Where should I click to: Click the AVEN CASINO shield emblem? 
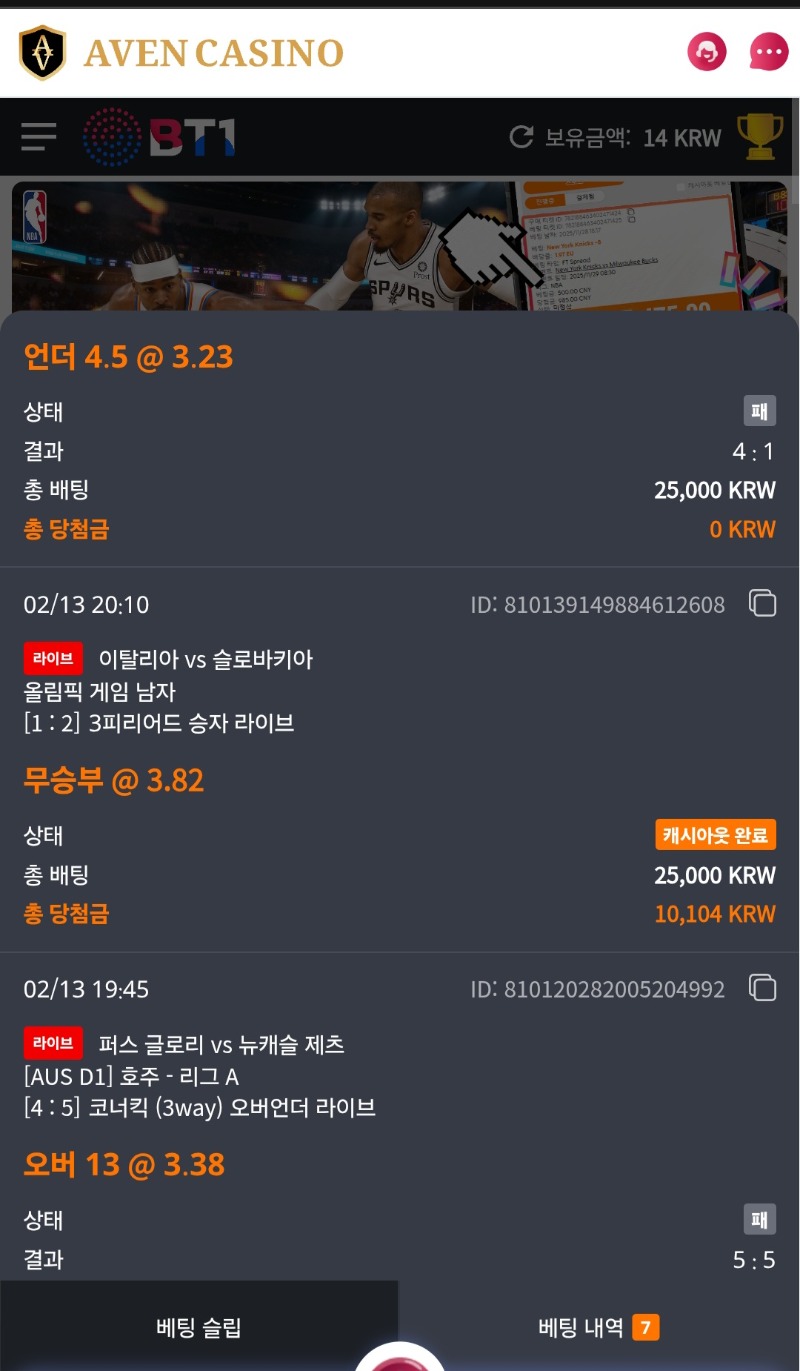click(x=43, y=50)
